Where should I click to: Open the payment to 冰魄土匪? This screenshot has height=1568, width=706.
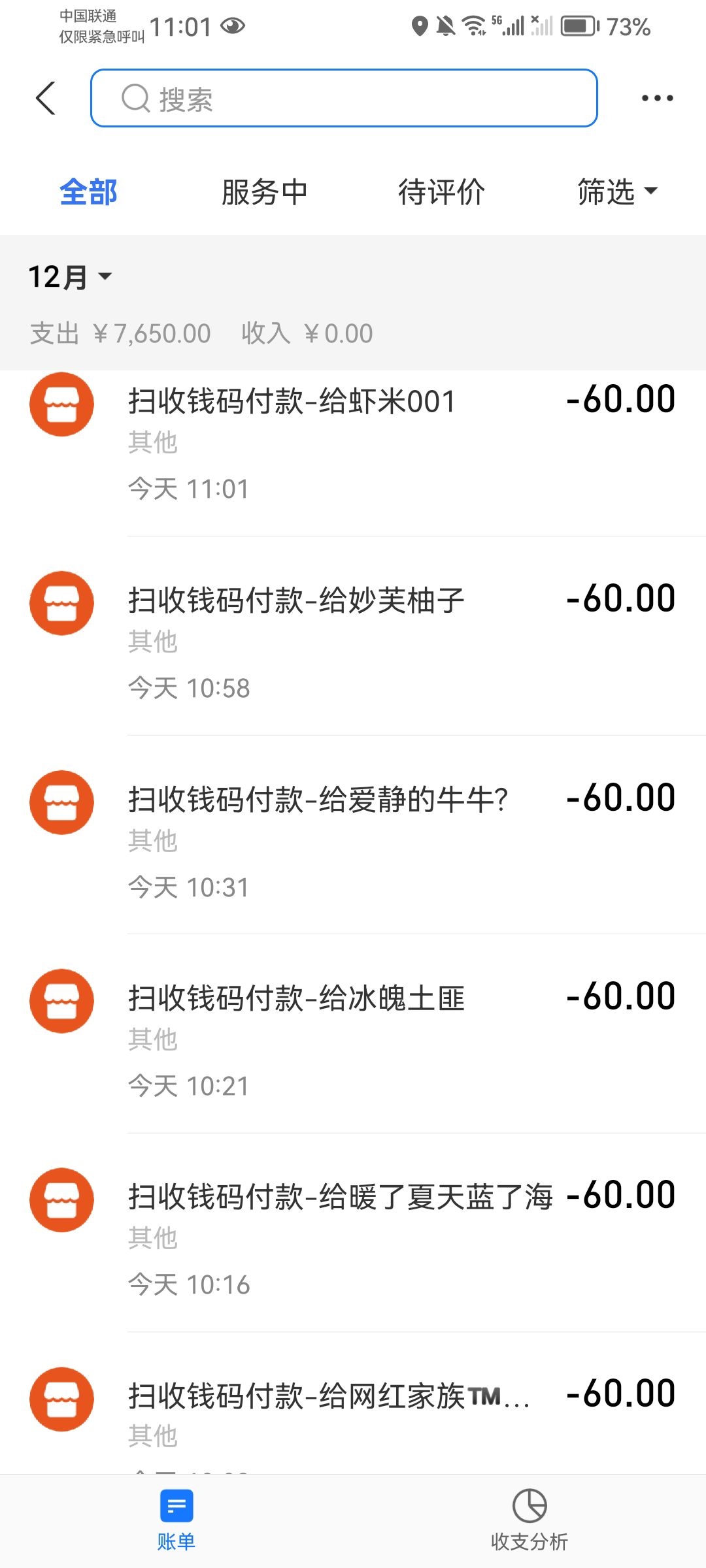[353, 1034]
